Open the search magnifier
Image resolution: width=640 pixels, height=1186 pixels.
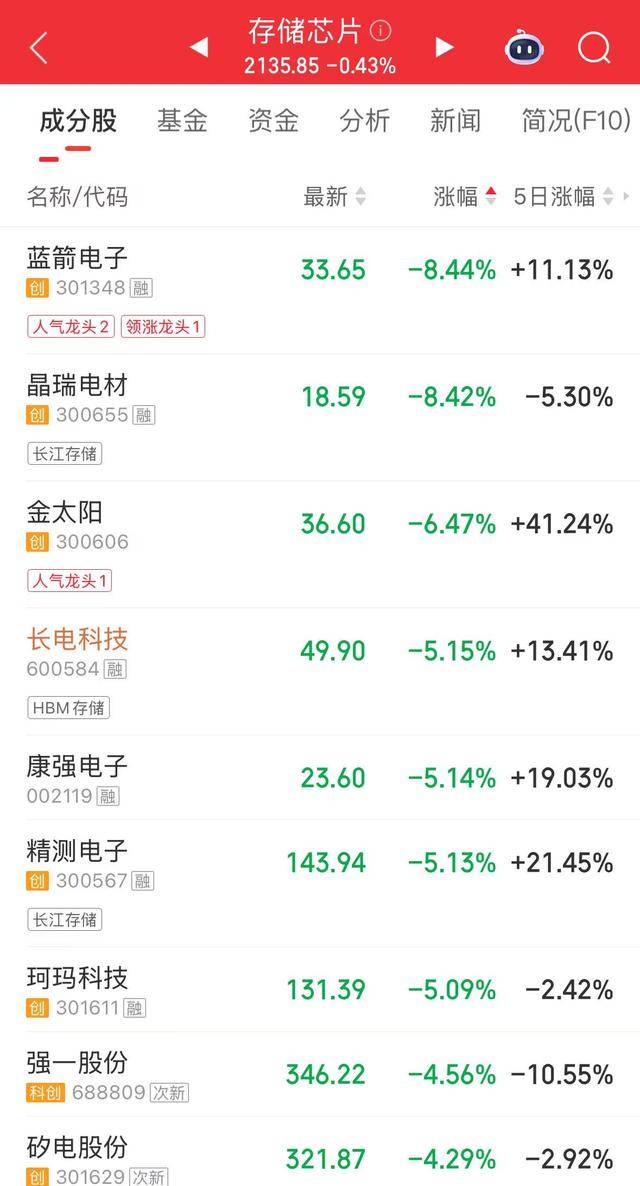(594, 47)
